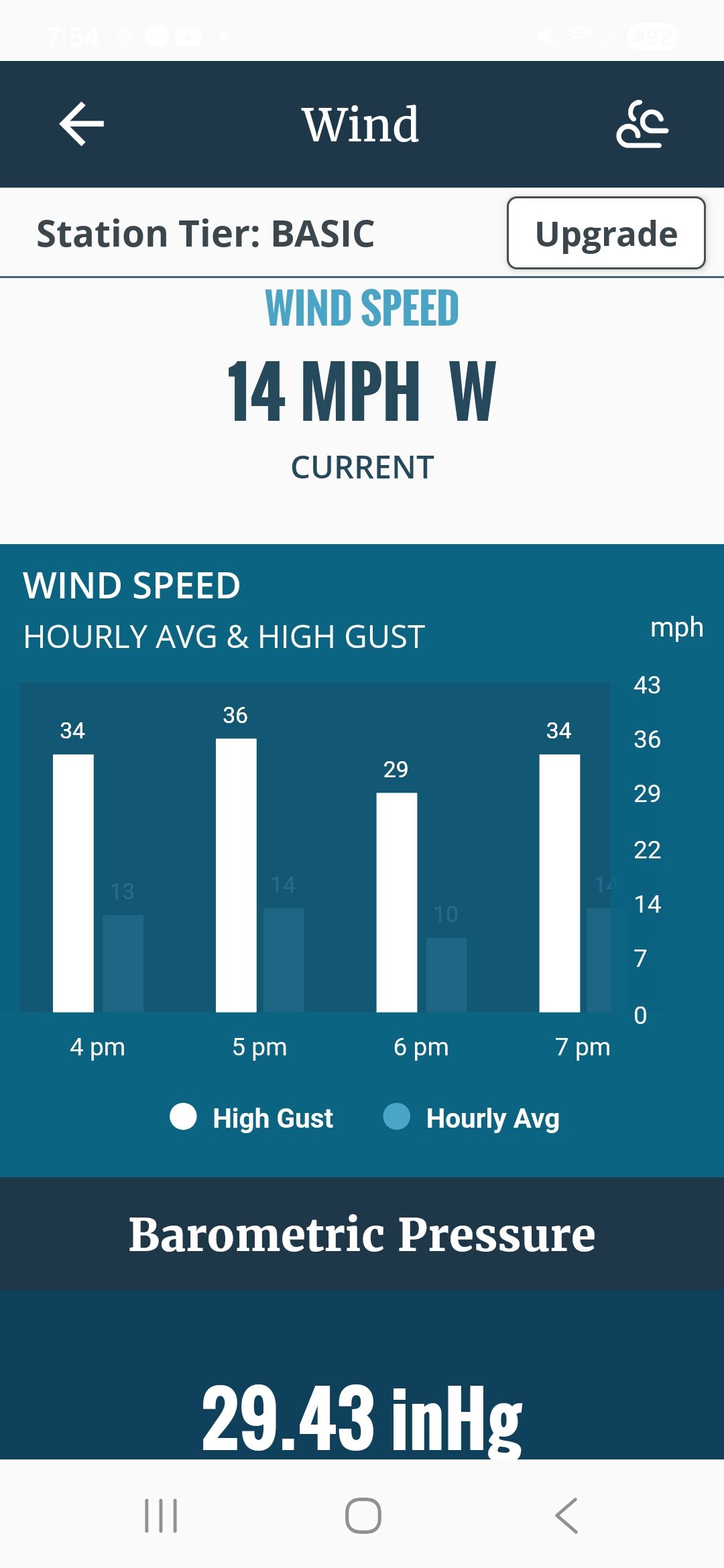Tap the Upgrade station tier button
The height and width of the screenshot is (1568, 724).
pos(606,233)
